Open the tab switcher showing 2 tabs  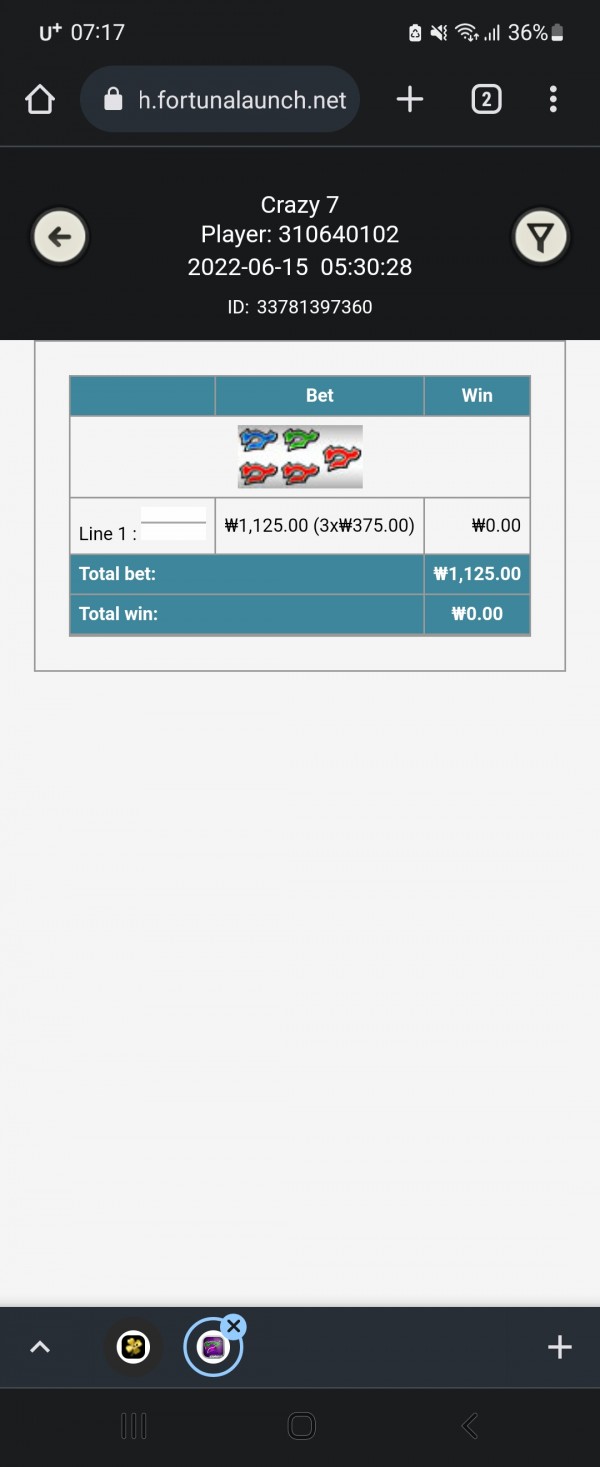pos(486,99)
